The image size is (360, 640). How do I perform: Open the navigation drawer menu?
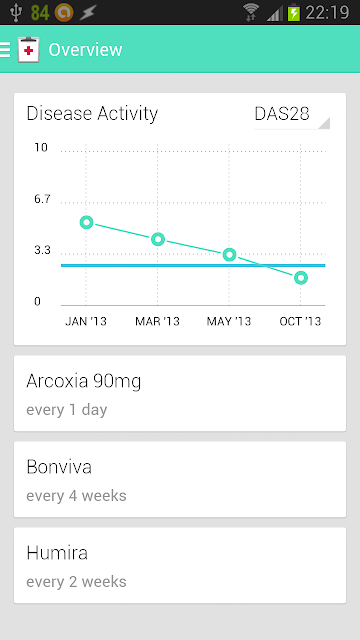[5, 49]
